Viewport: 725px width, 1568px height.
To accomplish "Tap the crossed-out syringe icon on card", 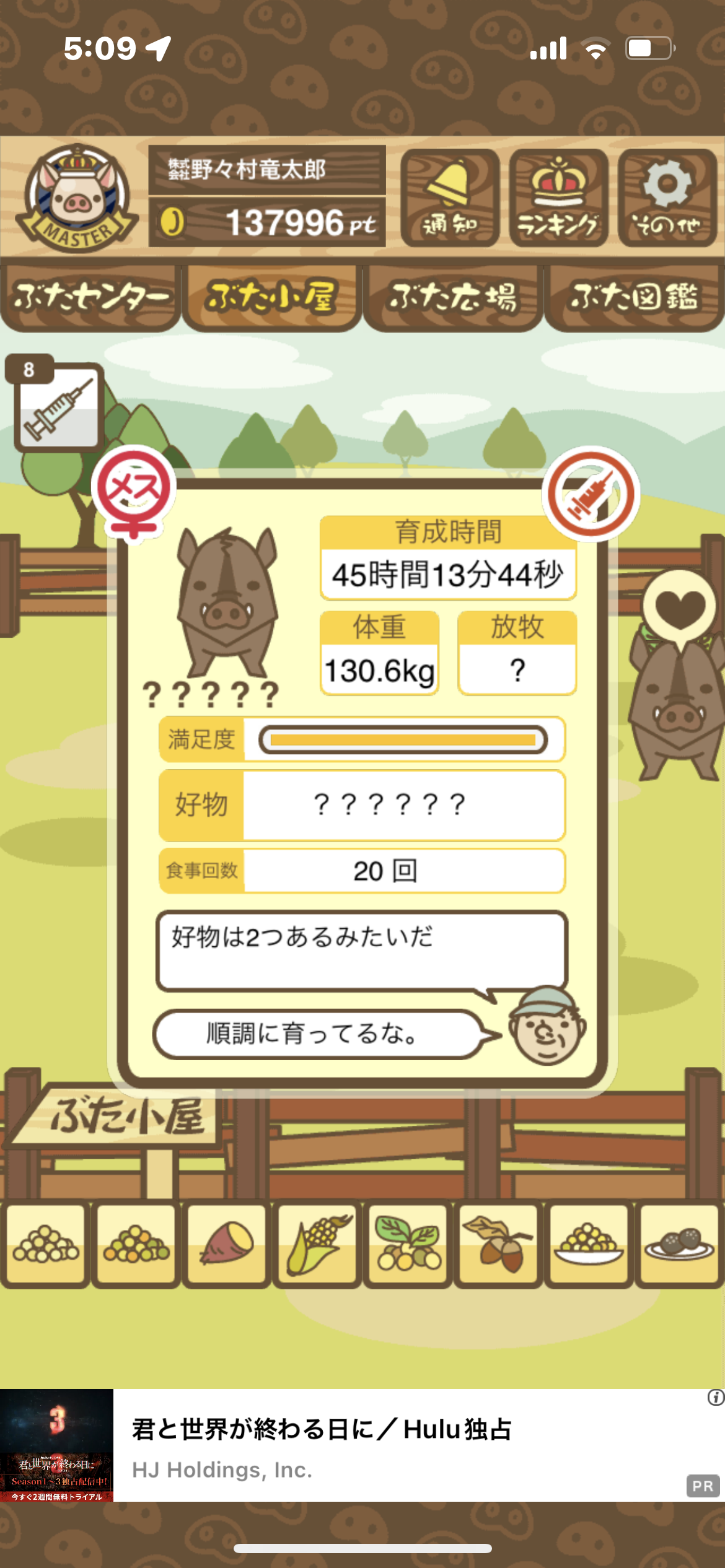I will coord(591,494).
